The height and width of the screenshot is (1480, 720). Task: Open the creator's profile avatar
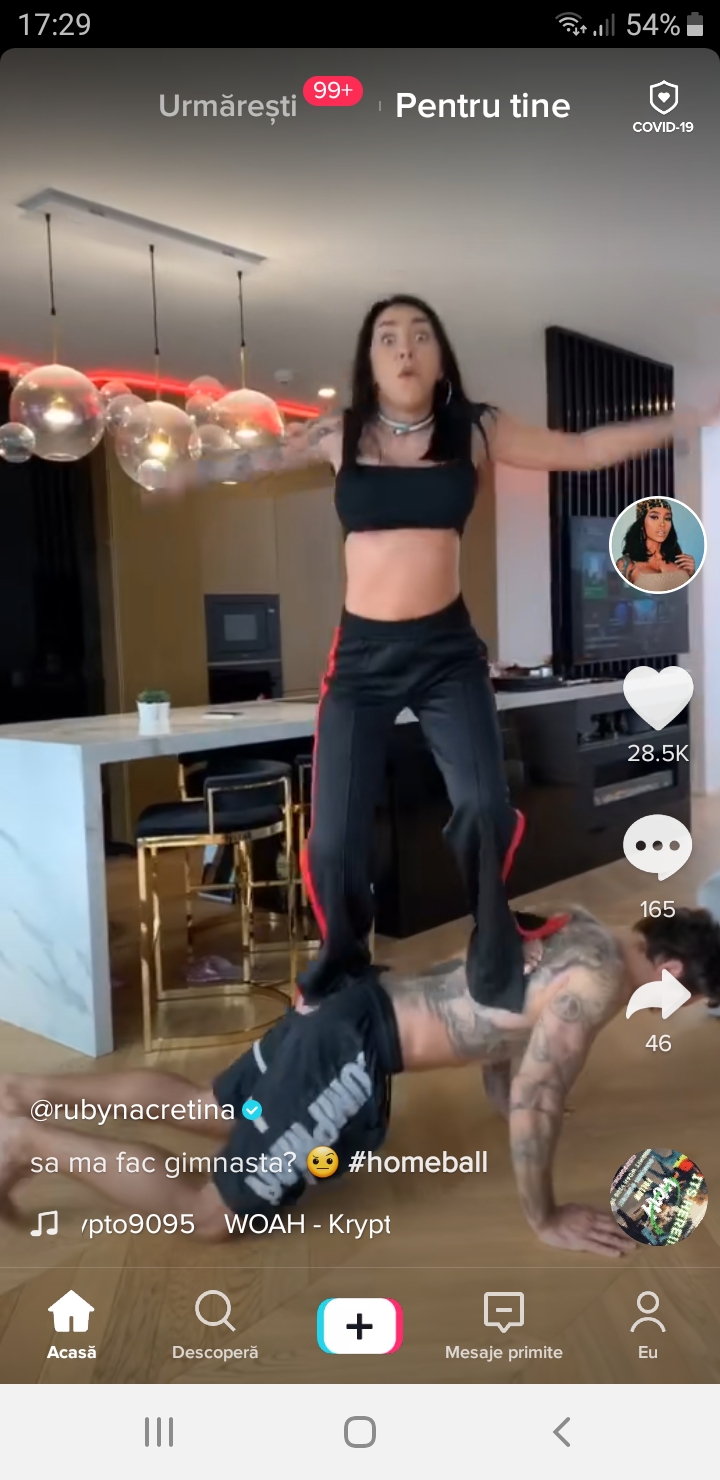tap(657, 545)
